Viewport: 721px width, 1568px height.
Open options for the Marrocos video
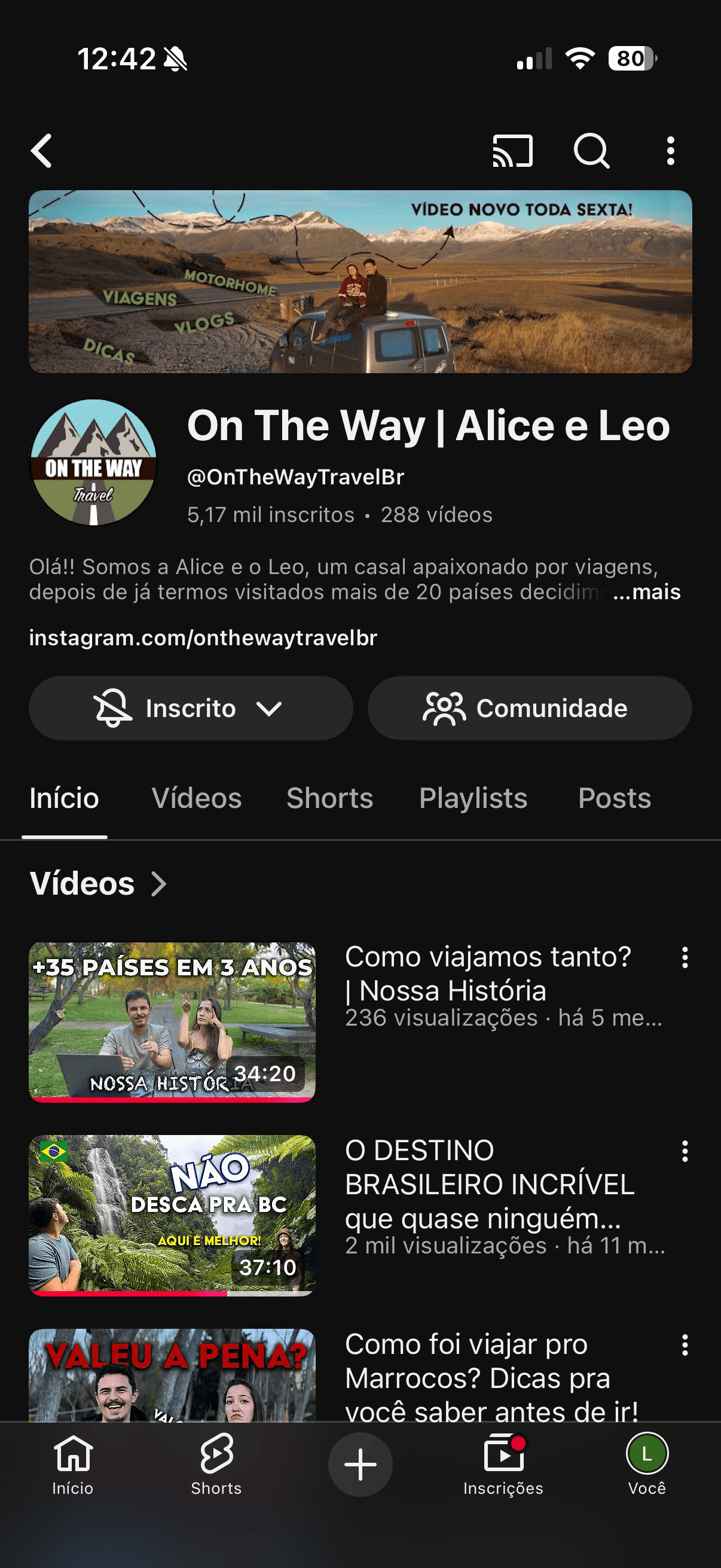pos(685,1344)
